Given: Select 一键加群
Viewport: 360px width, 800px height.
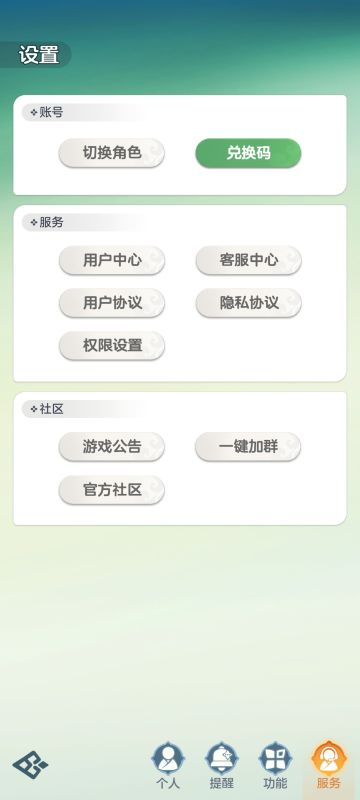Looking at the screenshot, I should pos(248,447).
